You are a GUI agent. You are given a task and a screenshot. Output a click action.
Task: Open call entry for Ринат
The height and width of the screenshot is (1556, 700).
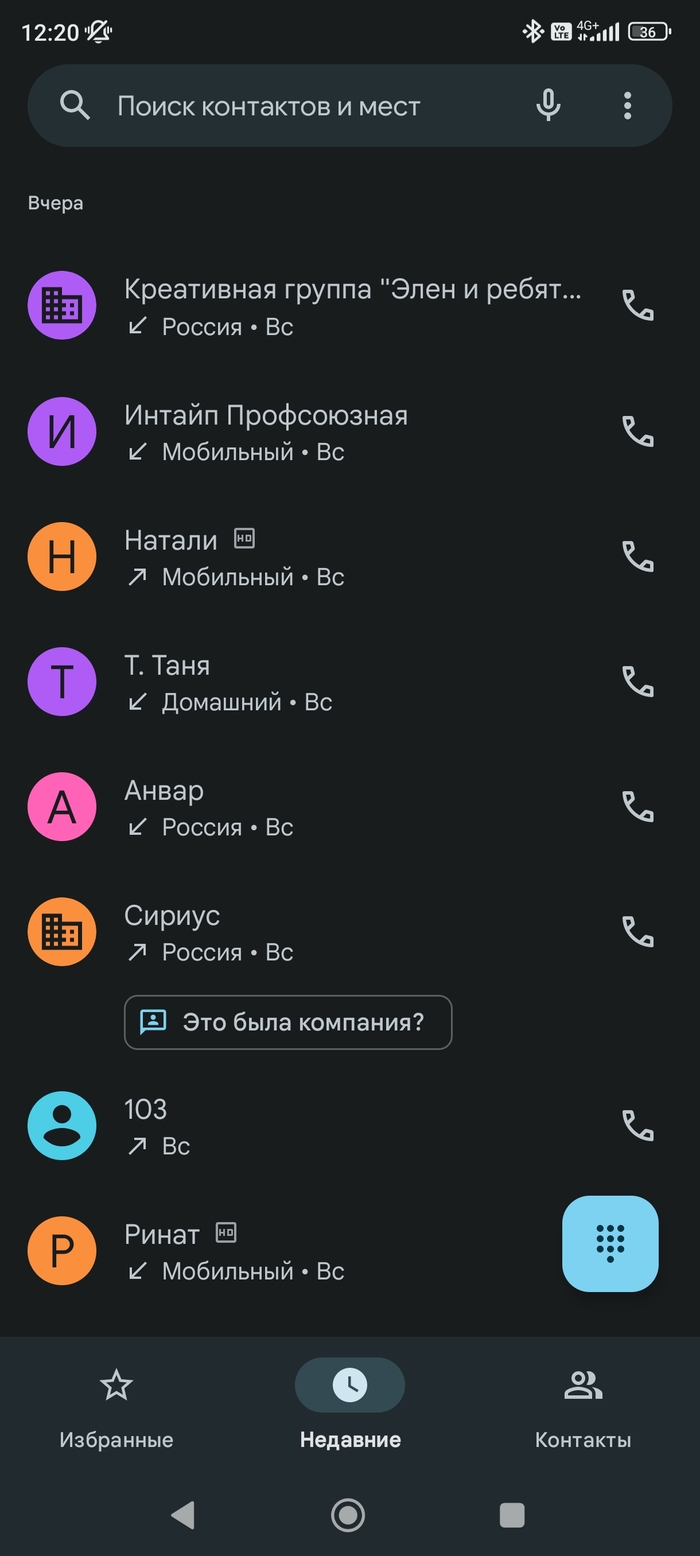point(300,1251)
